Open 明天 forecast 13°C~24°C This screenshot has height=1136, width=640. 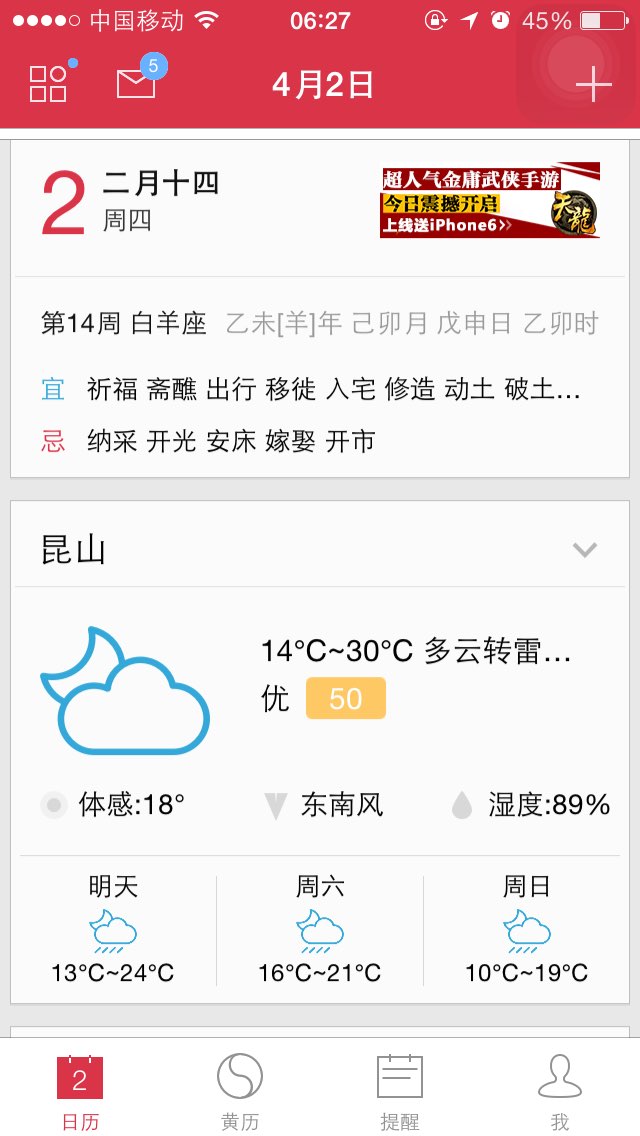pyautogui.click(x=113, y=930)
